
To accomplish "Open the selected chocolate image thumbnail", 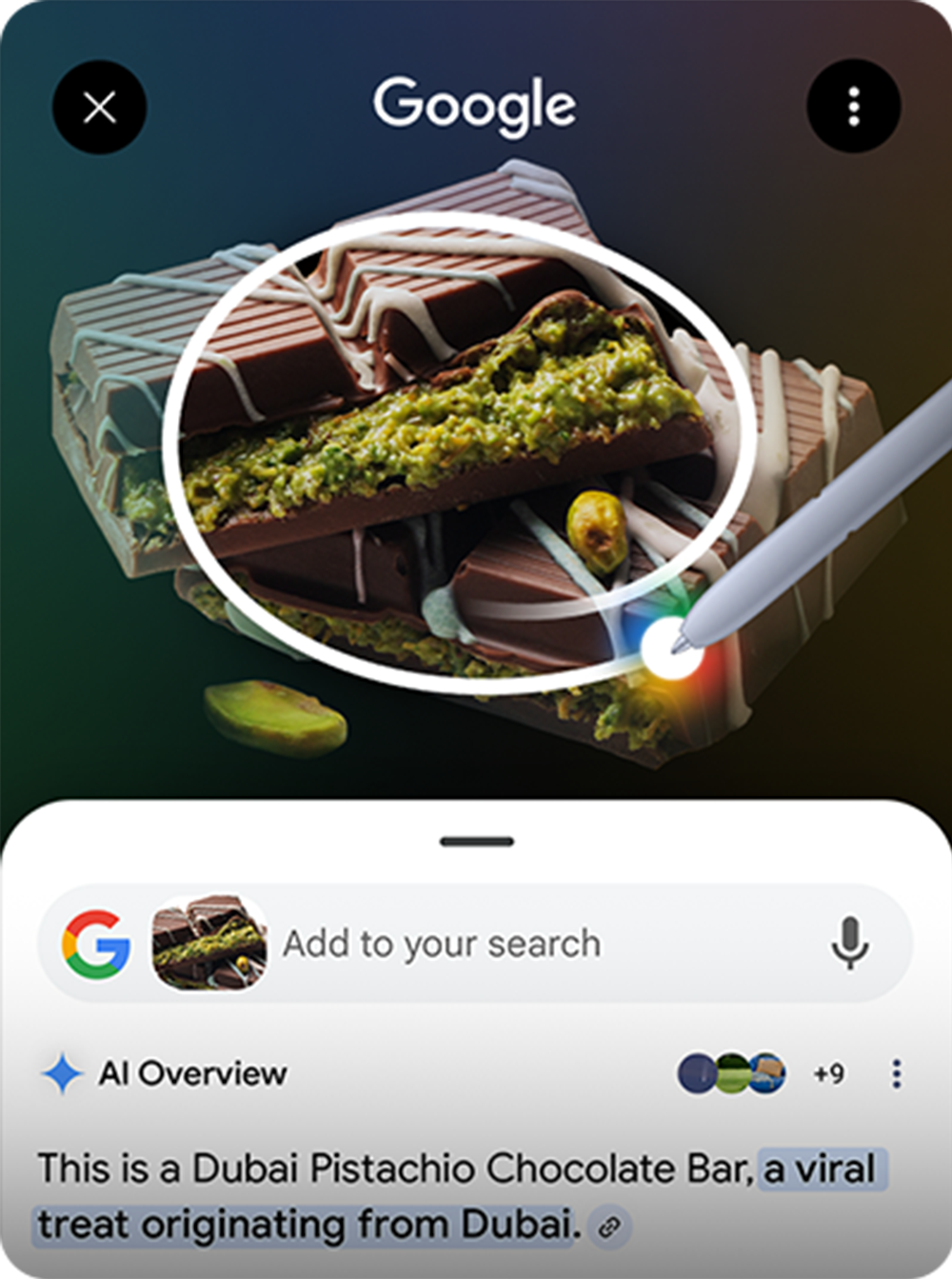I will click(x=209, y=943).
